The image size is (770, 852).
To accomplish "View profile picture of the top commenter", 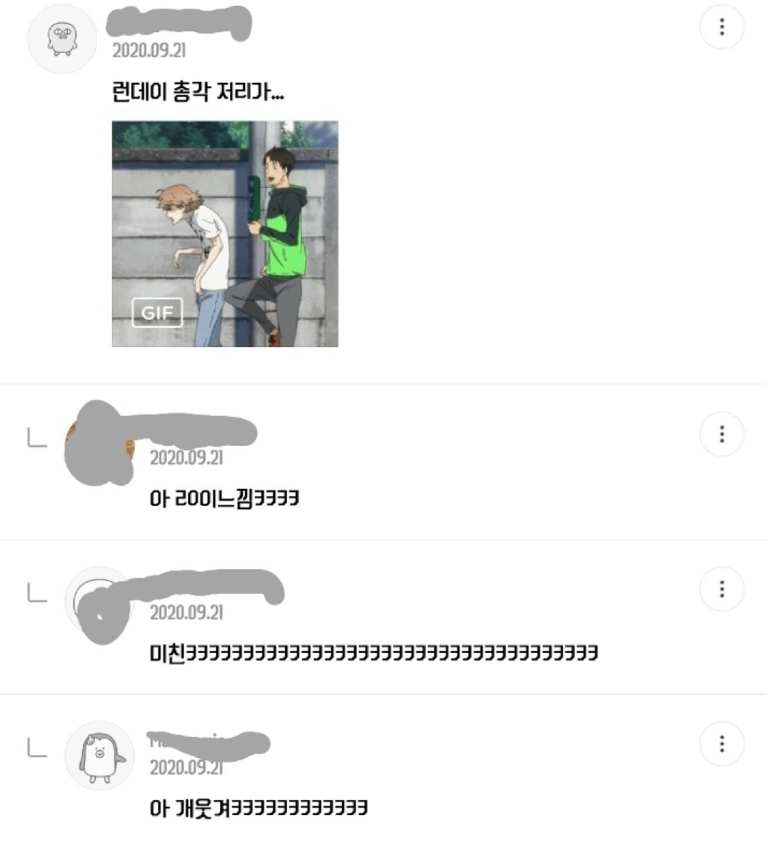I will [x=61, y=39].
